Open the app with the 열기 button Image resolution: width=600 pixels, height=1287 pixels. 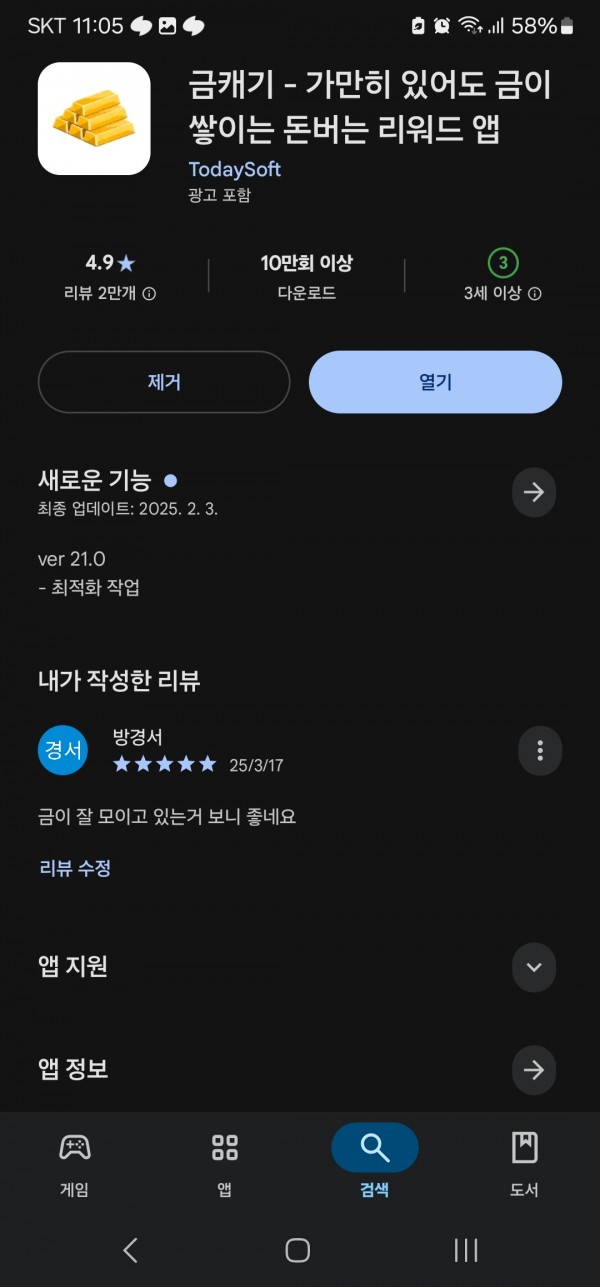tap(435, 382)
